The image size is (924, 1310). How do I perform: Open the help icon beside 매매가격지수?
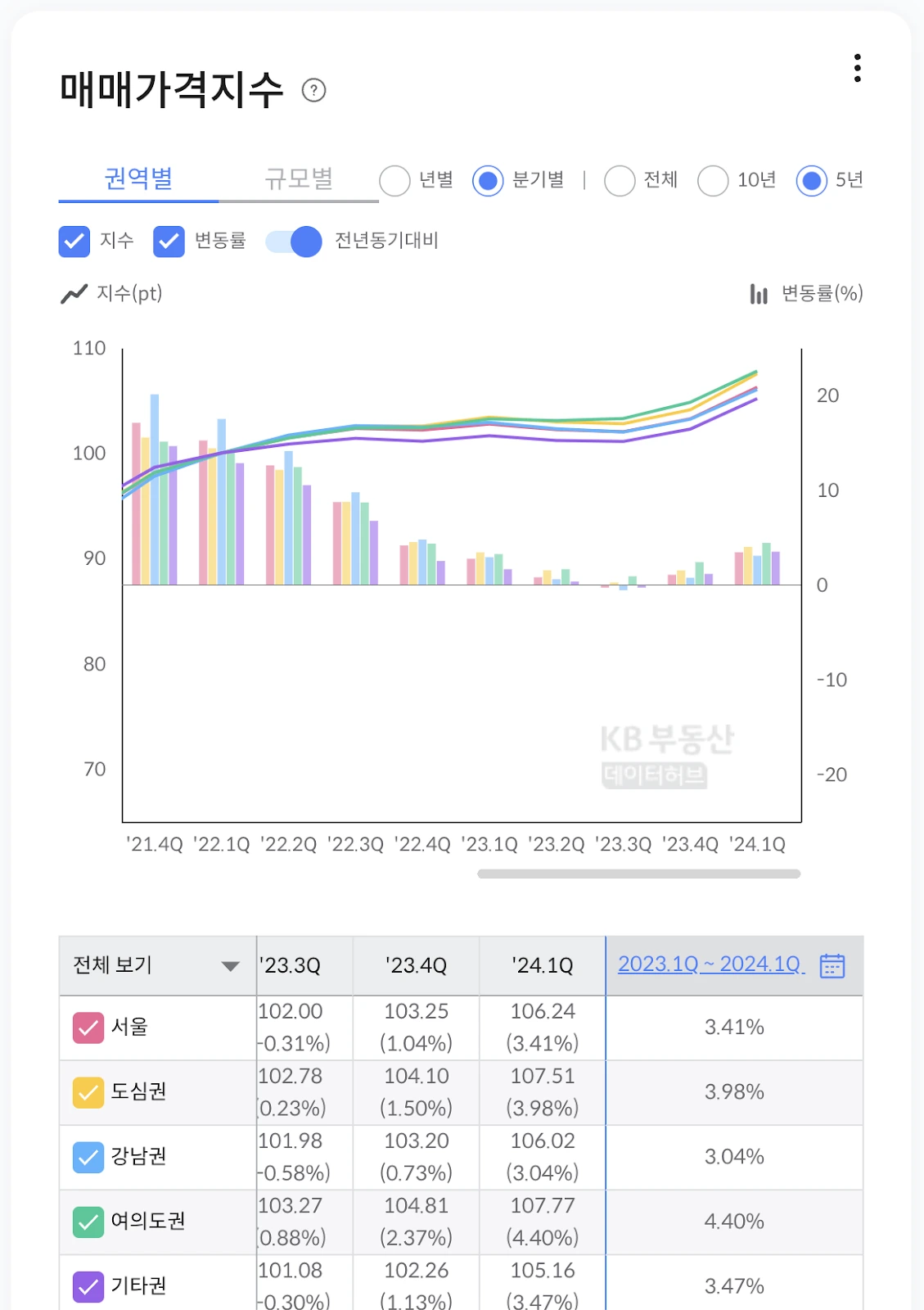click(313, 90)
